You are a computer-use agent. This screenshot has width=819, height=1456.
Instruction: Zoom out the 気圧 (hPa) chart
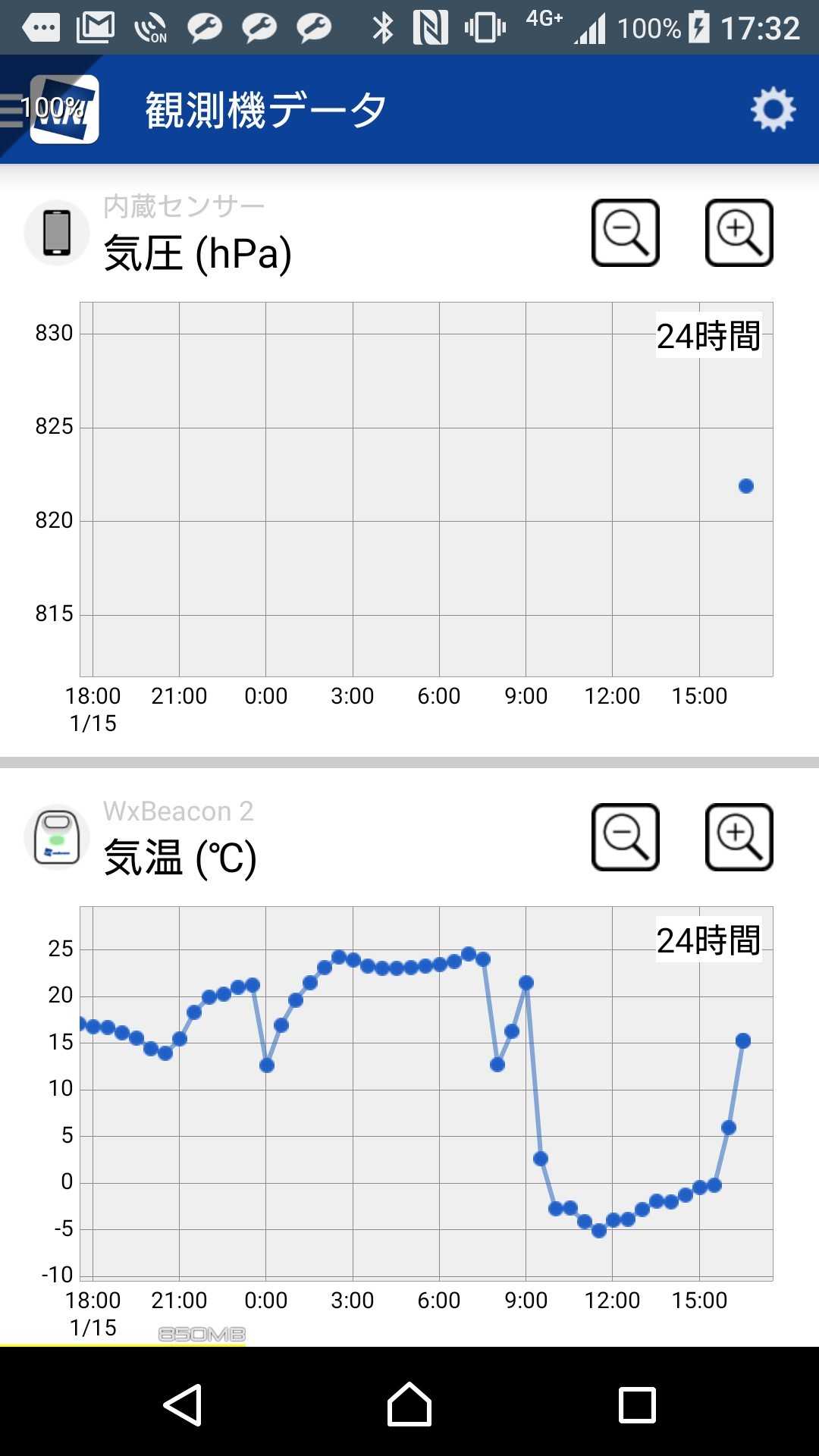pos(625,233)
